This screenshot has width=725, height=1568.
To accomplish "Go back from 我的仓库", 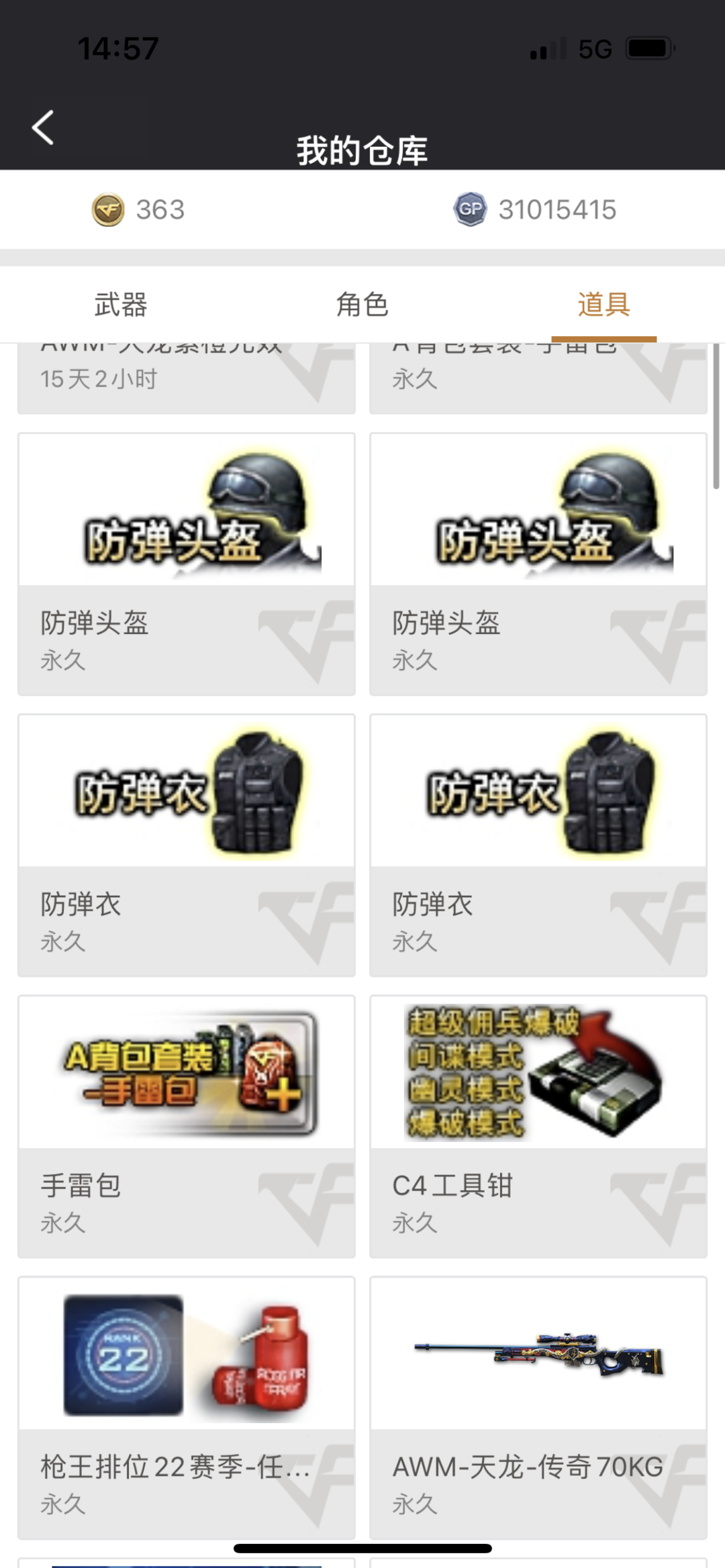I will [43, 127].
